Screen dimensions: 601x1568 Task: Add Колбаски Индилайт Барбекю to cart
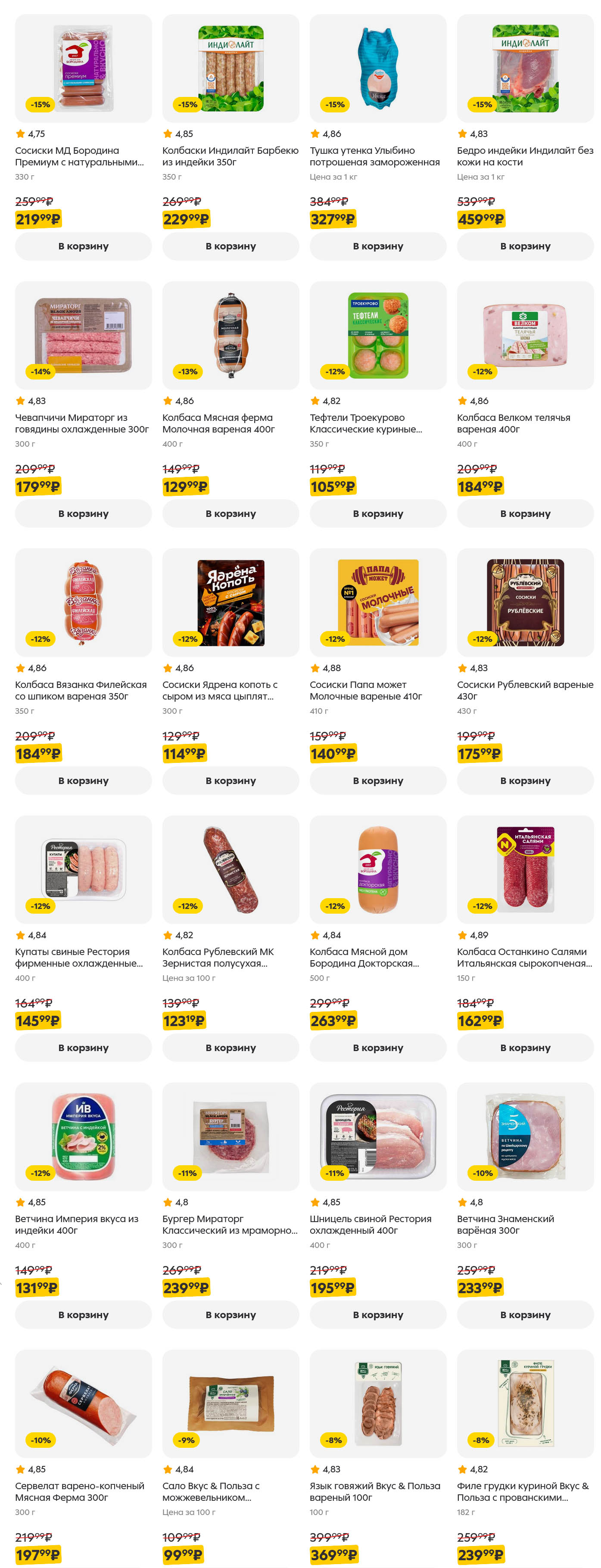click(x=230, y=246)
